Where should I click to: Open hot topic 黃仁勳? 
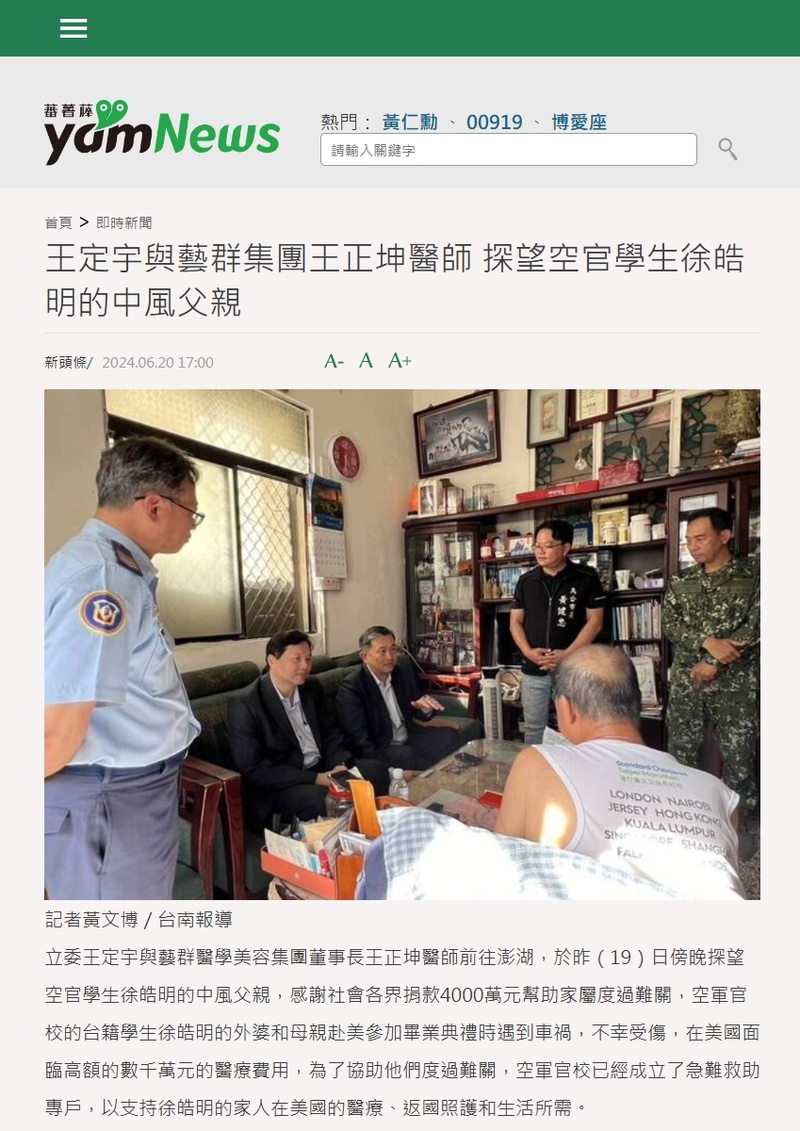coord(410,122)
